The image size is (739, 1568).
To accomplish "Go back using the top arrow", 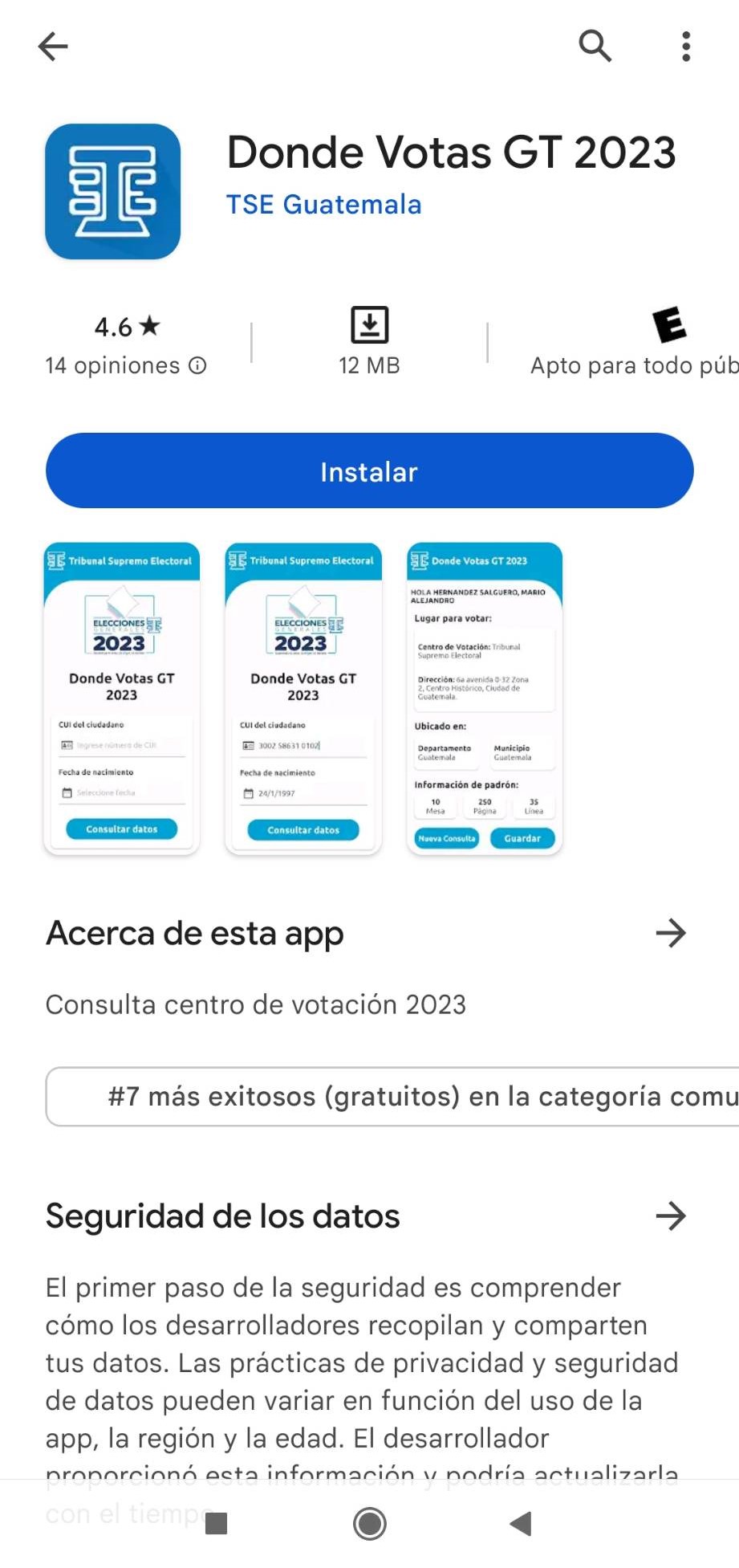I will coord(53,47).
